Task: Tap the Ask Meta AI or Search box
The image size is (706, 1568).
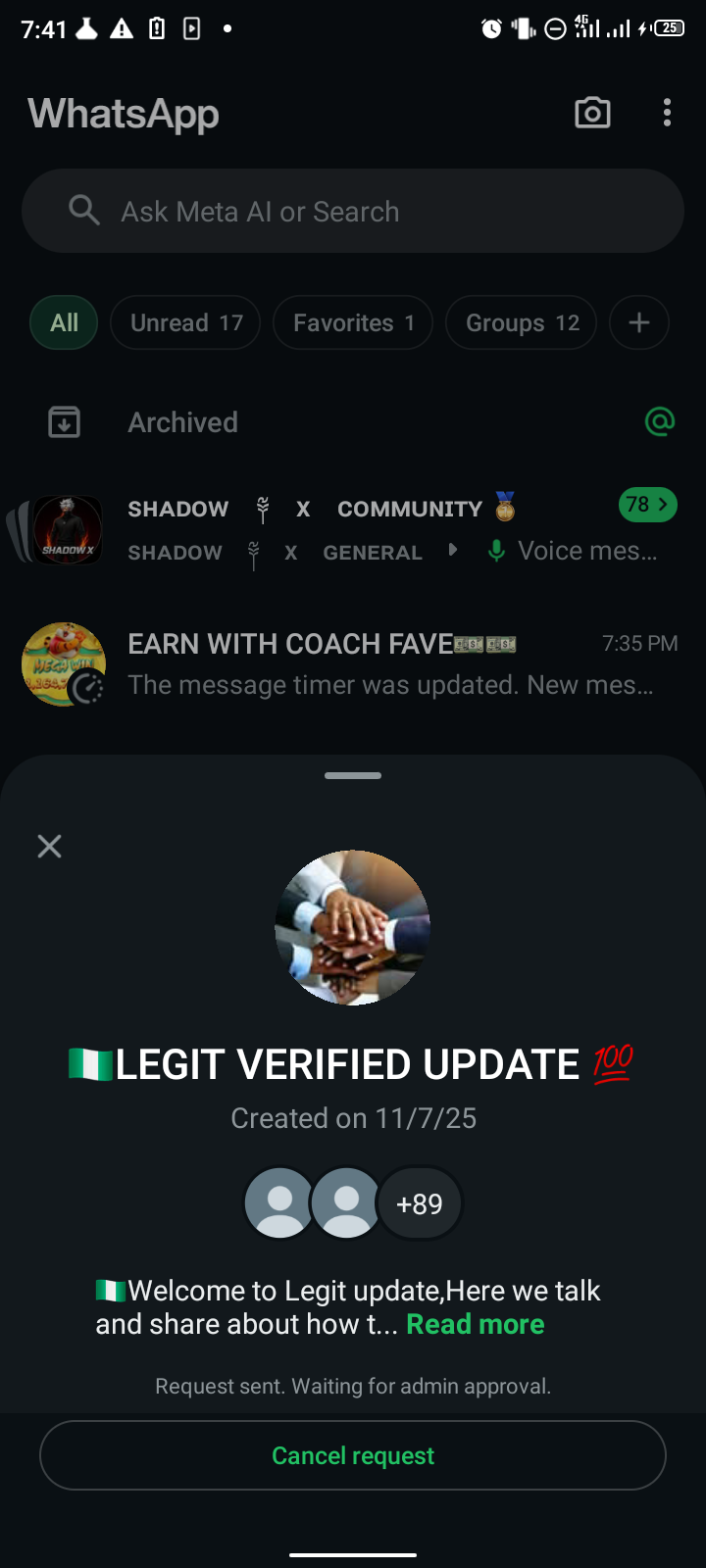Action: pos(353,212)
